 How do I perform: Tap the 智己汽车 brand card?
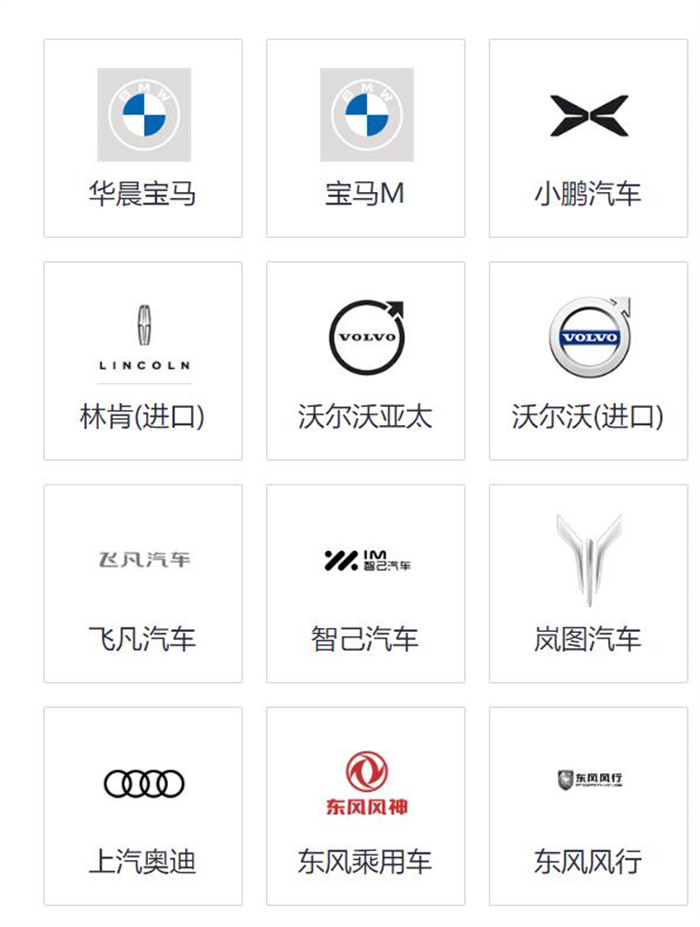365,584
